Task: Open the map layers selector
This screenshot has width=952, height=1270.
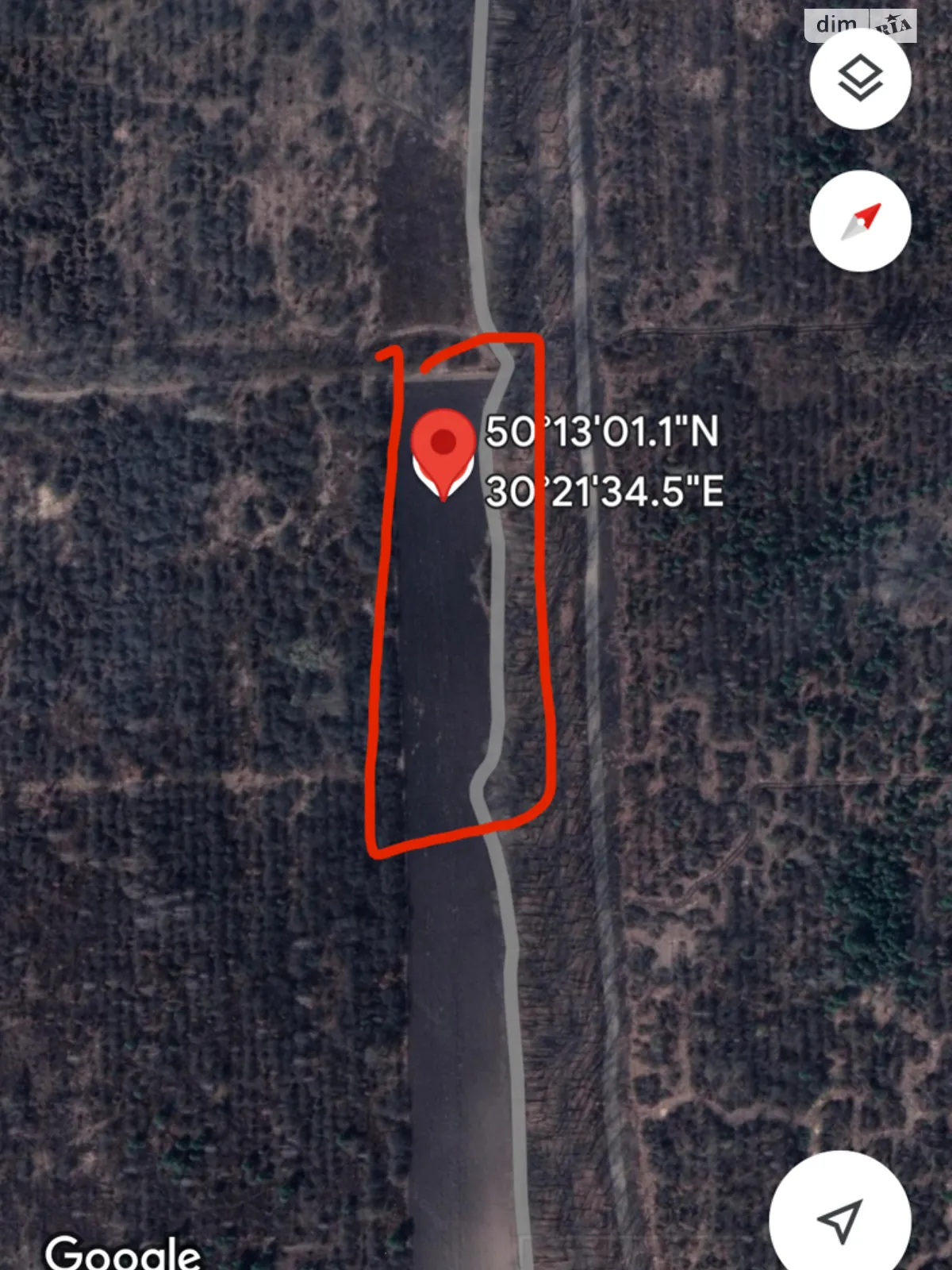Action: click(860, 79)
